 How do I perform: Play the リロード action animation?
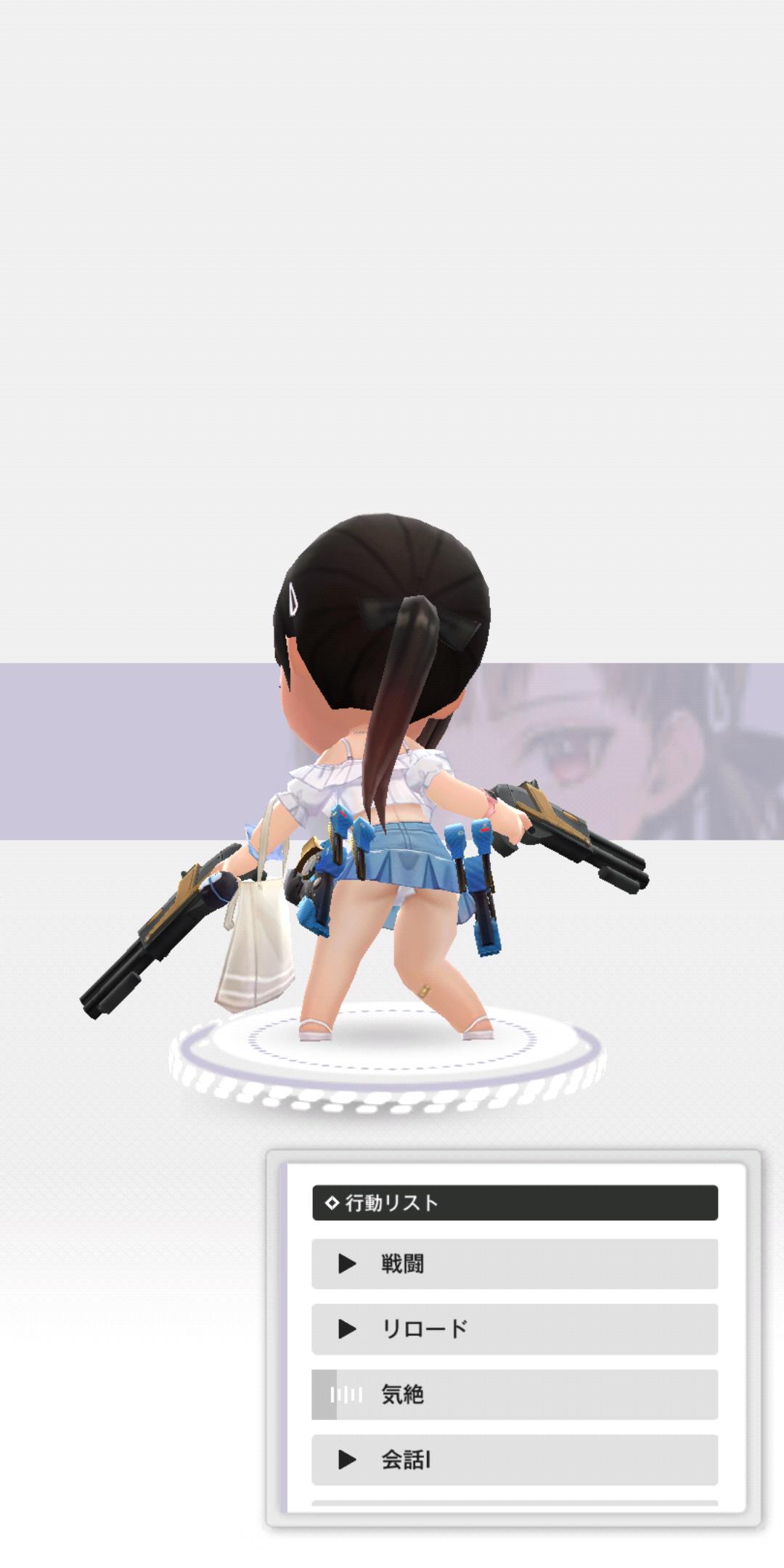pyautogui.click(x=514, y=1329)
